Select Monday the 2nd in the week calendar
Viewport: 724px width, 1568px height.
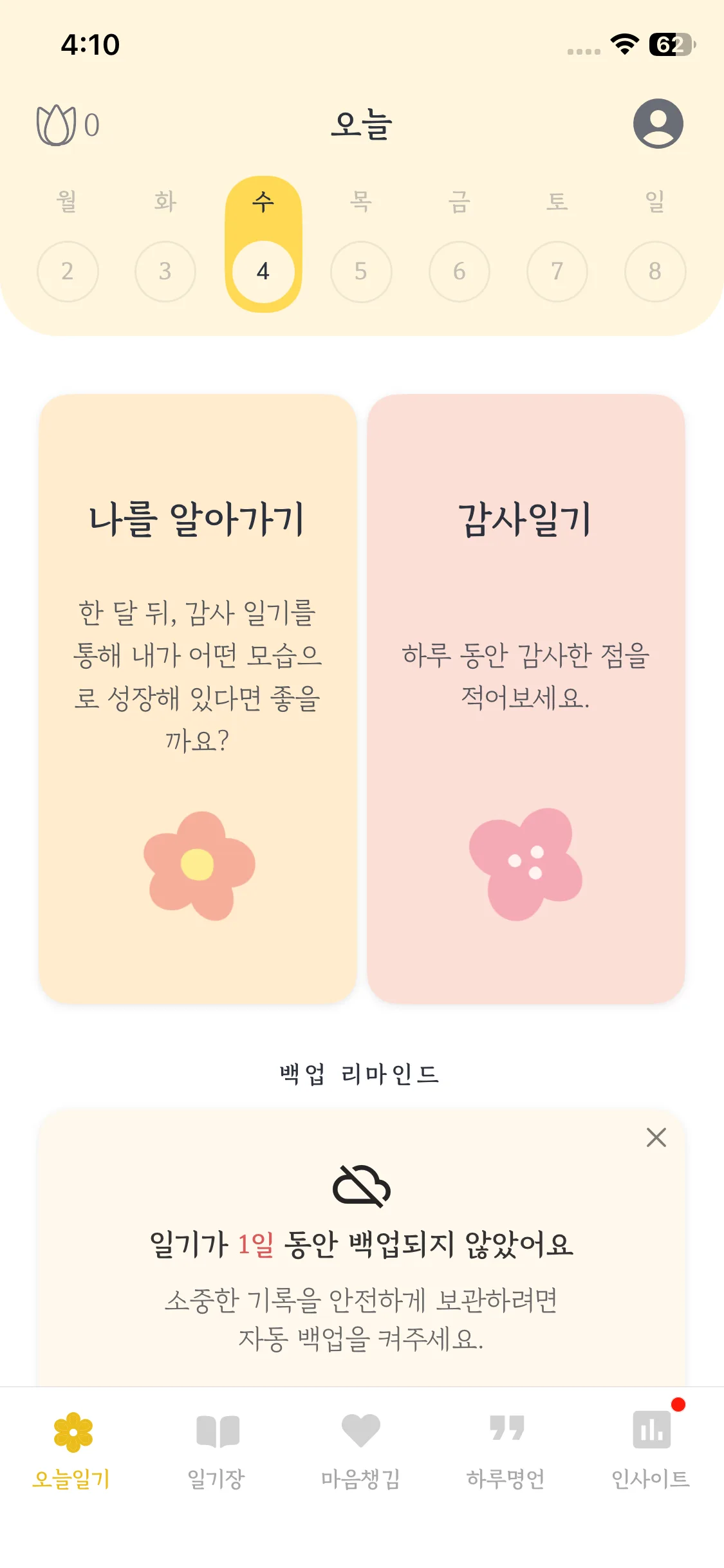[68, 271]
